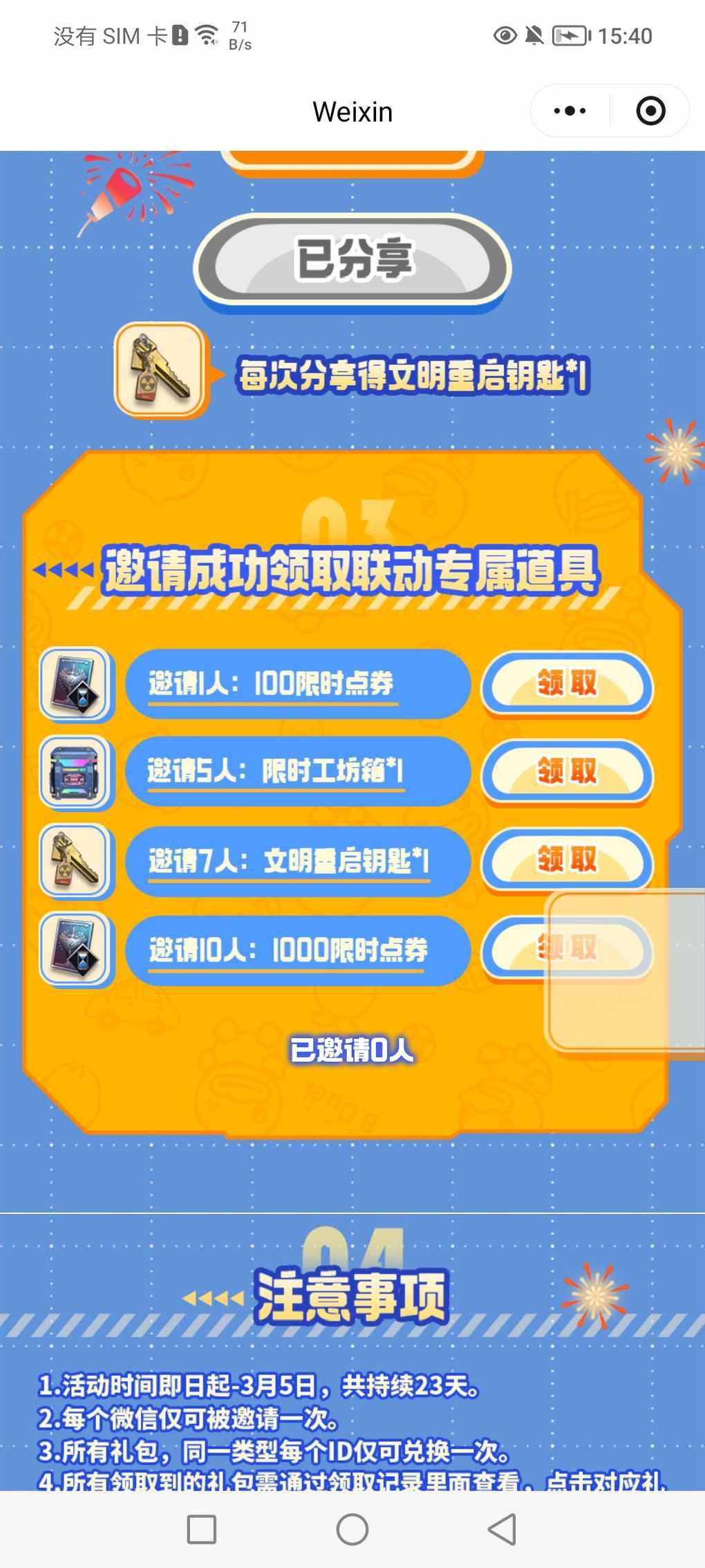Claim the 邀请5人 限时工坊箱 reward

coord(567,771)
